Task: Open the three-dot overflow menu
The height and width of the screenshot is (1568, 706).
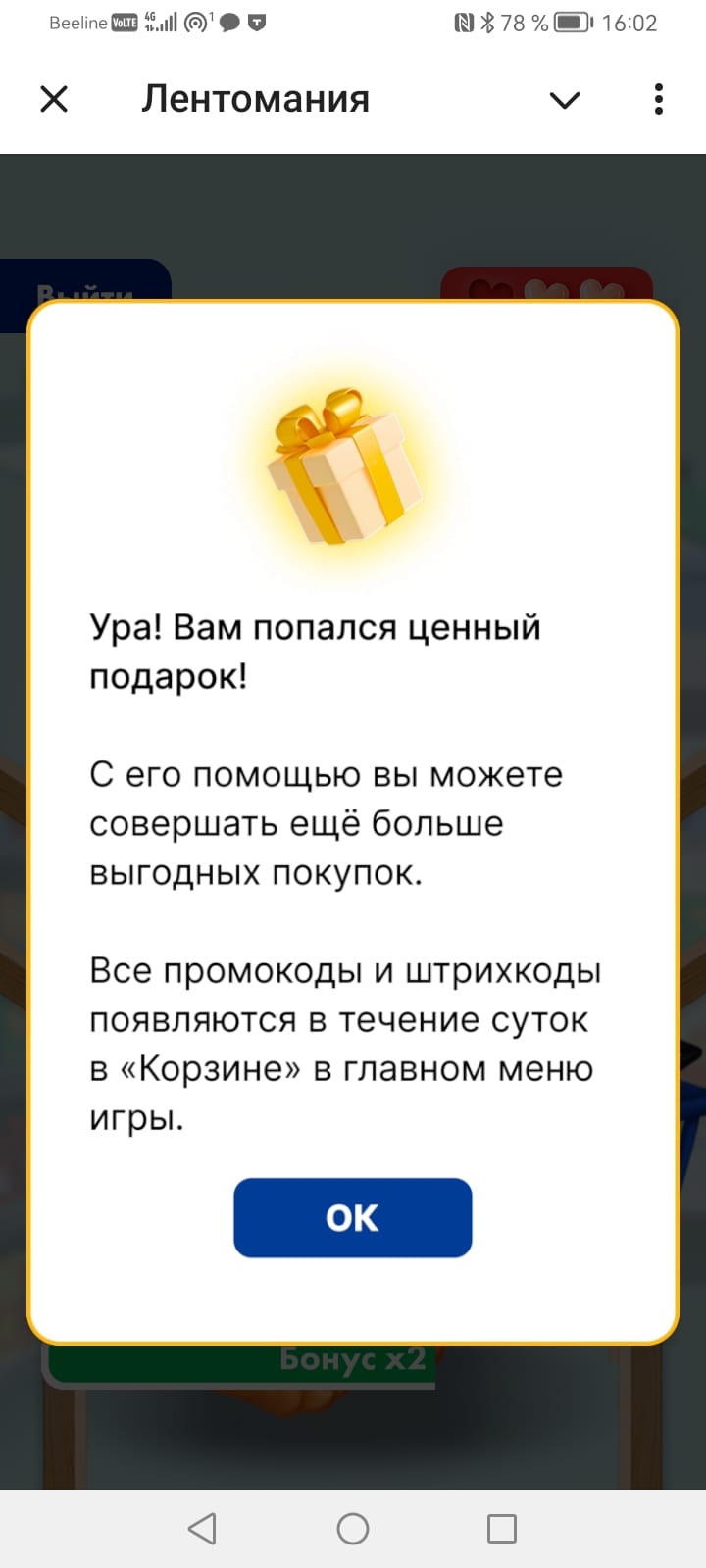Action: click(x=658, y=99)
